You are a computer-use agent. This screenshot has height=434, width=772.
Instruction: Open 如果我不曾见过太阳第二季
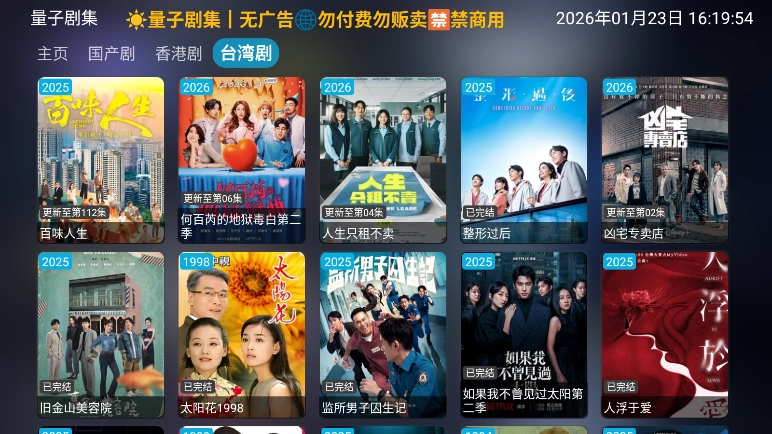(524, 334)
